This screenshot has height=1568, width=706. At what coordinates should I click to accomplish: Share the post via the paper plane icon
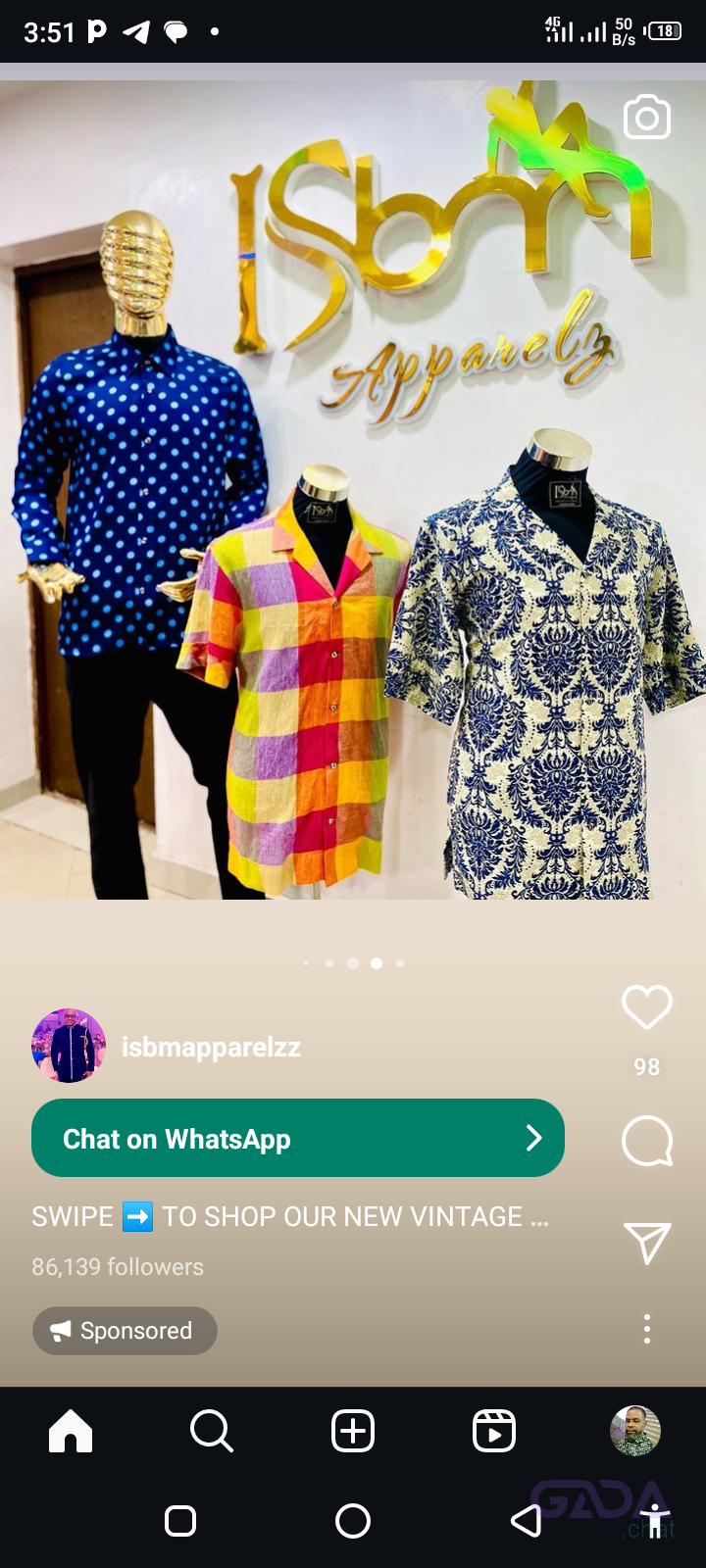pyautogui.click(x=647, y=1243)
